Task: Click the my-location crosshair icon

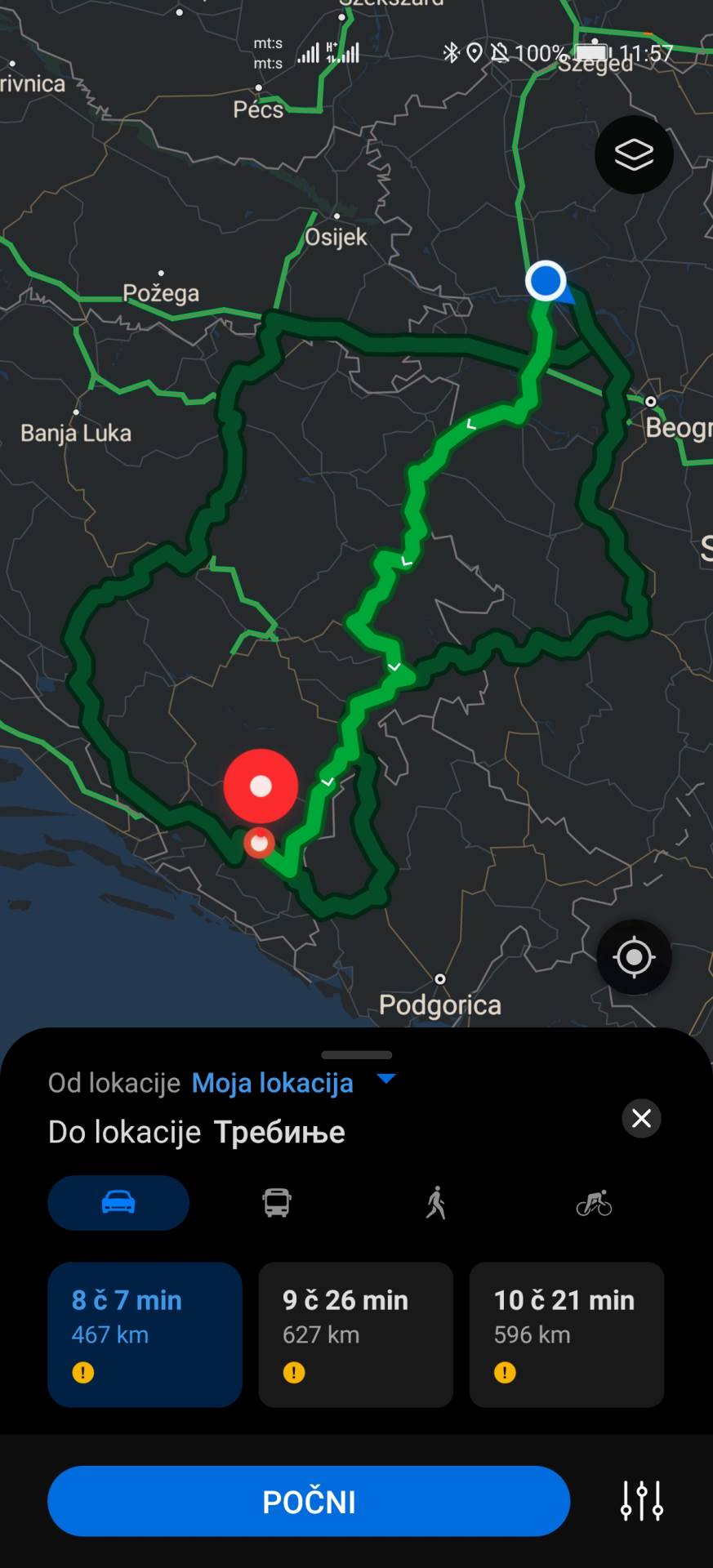Action: (634, 957)
